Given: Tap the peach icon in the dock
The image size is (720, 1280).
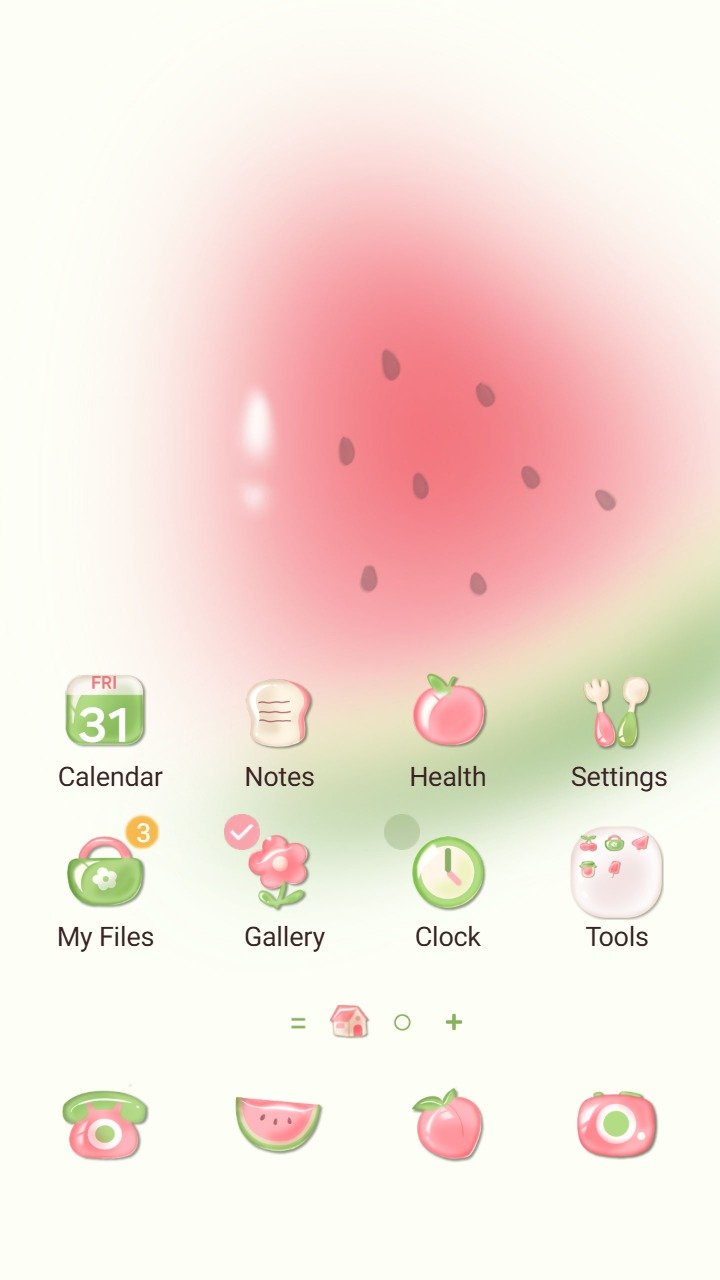Looking at the screenshot, I should click(x=448, y=1124).
